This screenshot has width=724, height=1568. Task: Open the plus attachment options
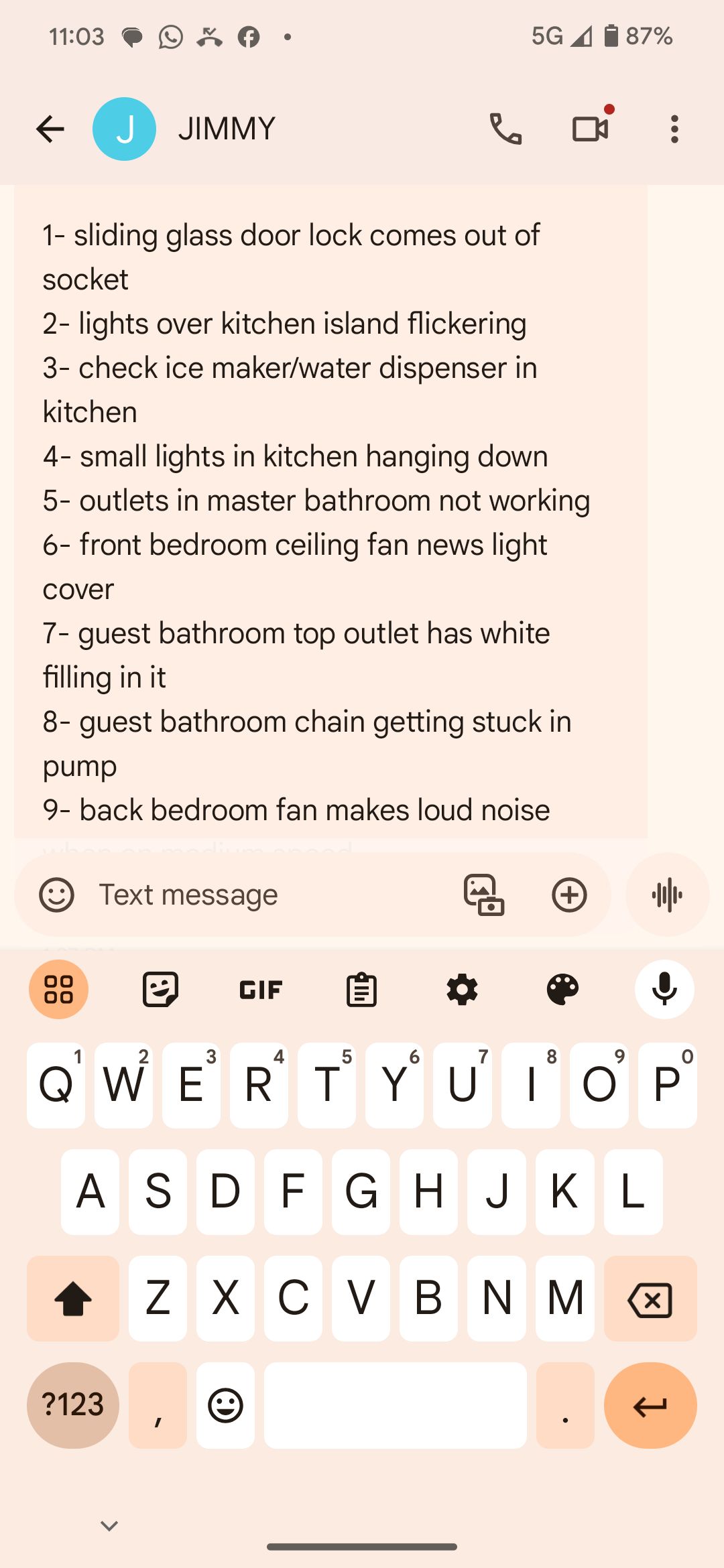pyautogui.click(x=569, y=895)
